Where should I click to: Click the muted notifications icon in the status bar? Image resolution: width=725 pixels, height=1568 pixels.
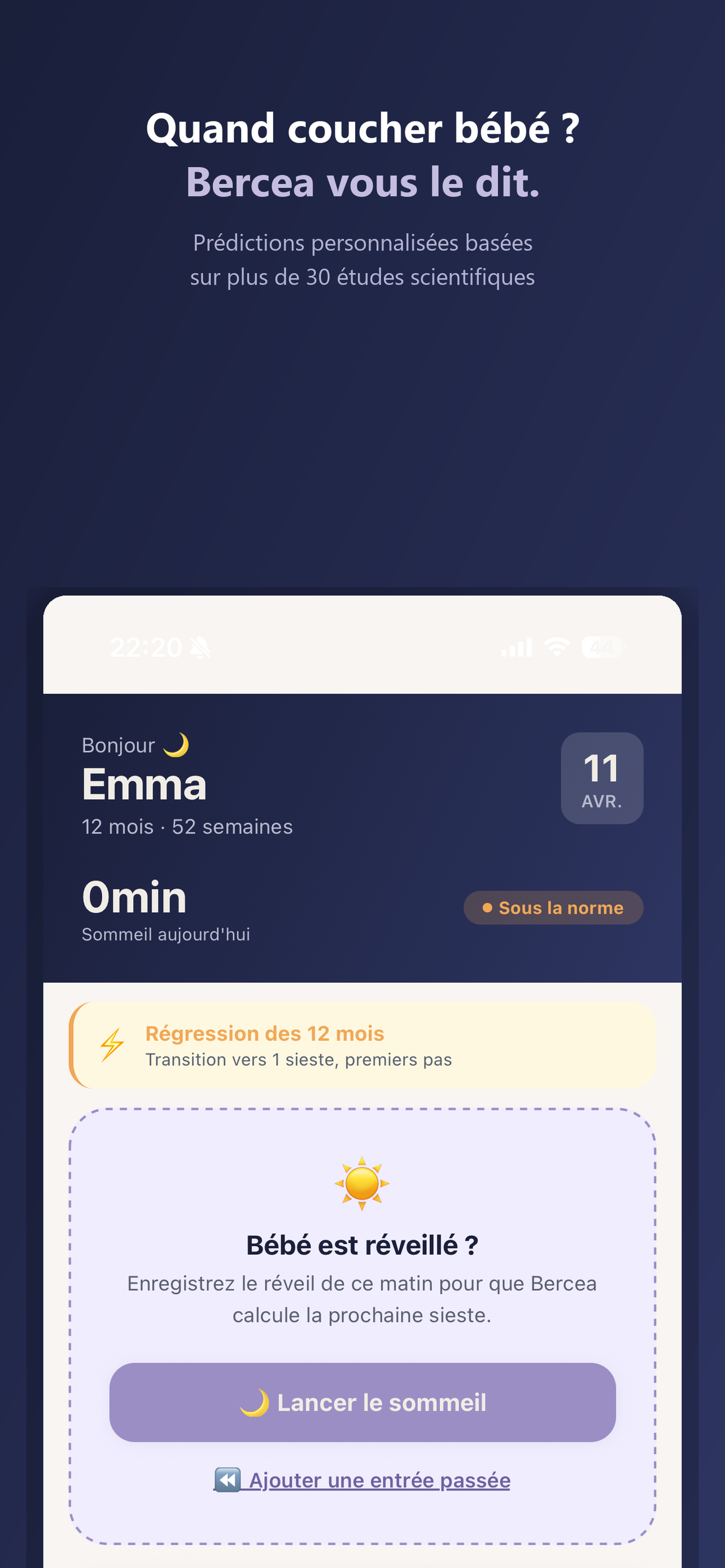[201, 647]
